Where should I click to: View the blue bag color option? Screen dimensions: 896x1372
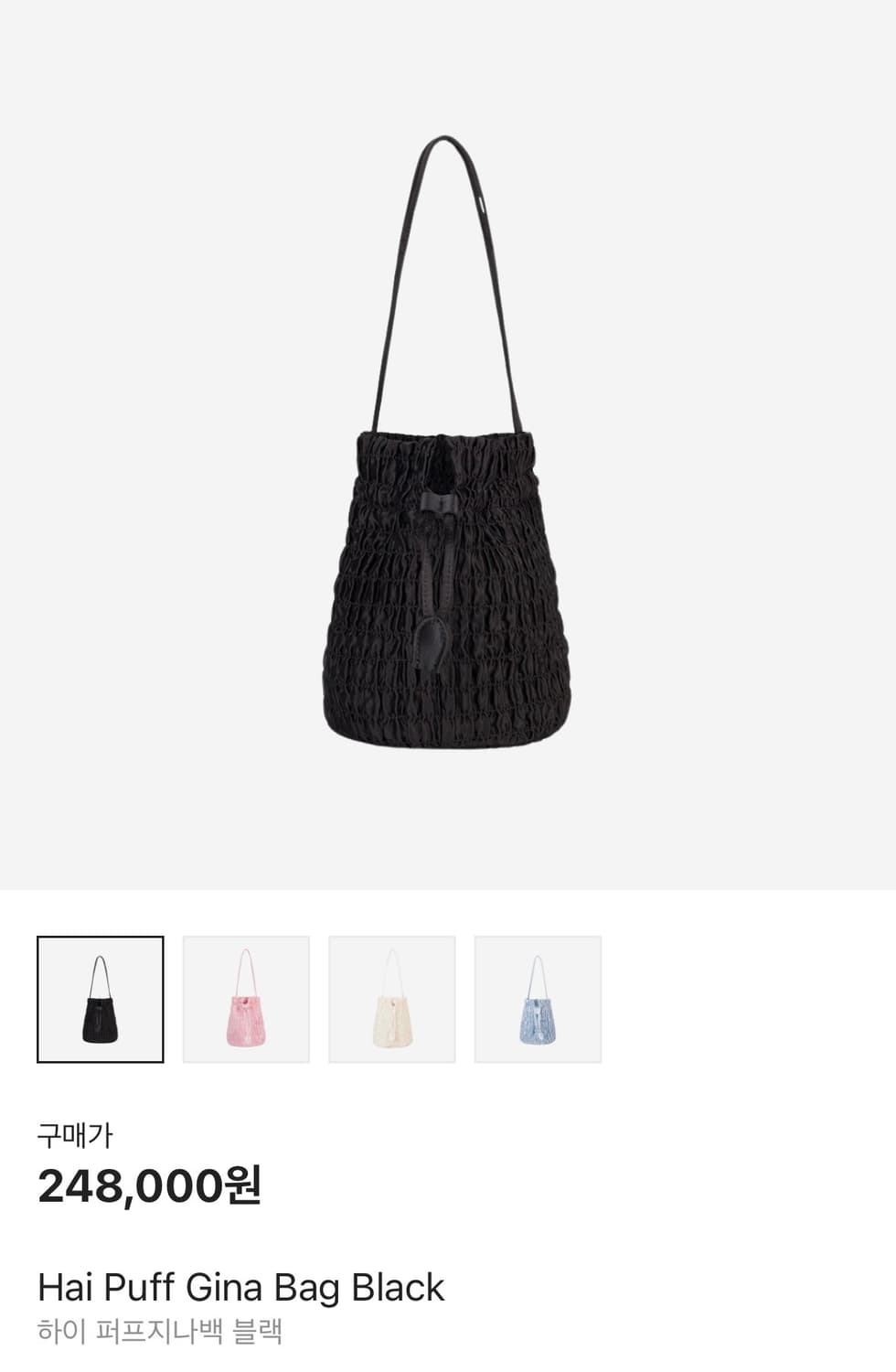tap(538, 999)
